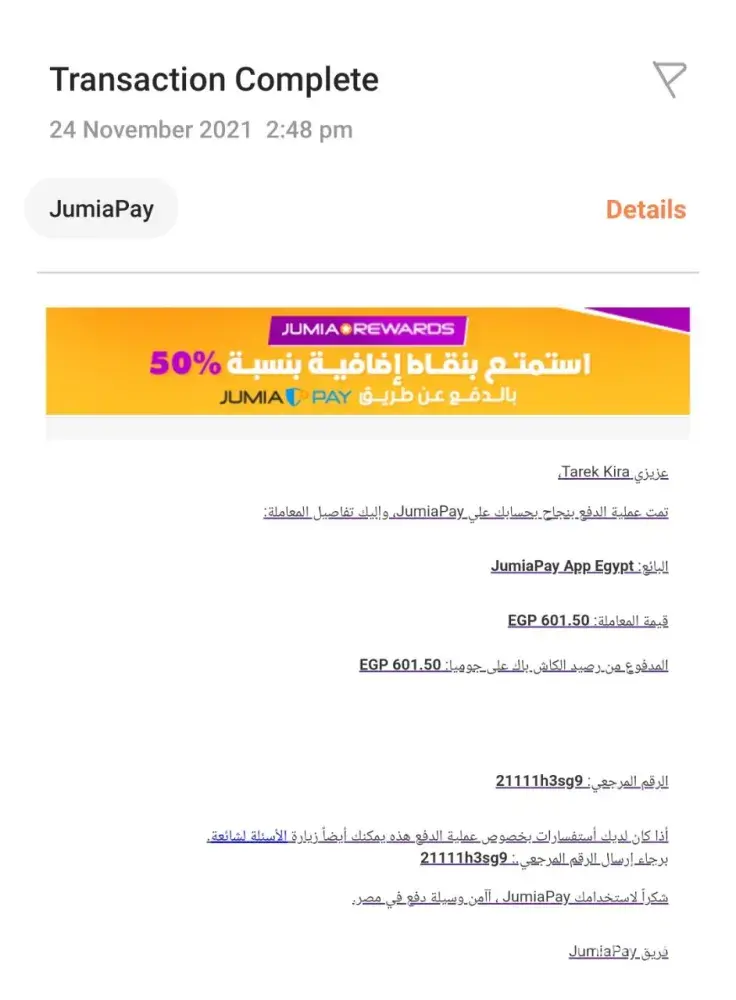This screenshot has width=736, height=1000.
Task: Tap the JumiaPay sender chip
Action: (x=101, y=210)
